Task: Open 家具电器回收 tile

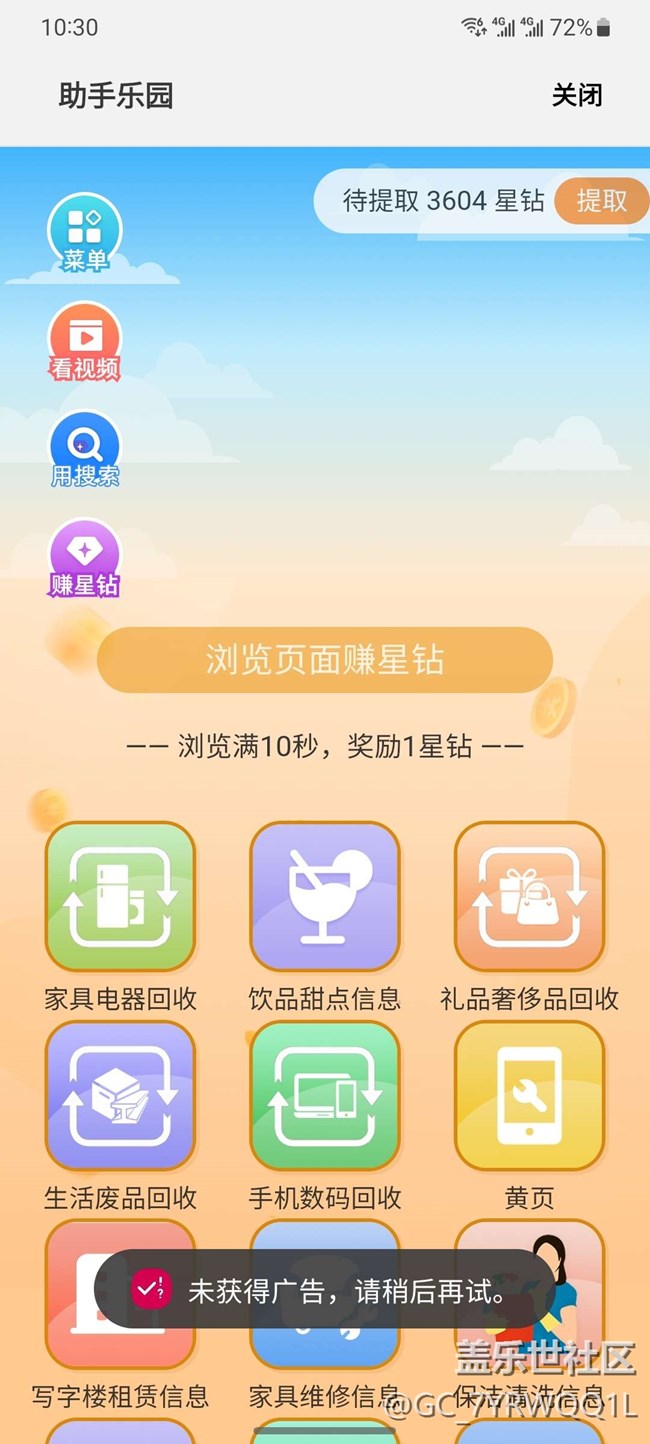Action: pyautogui.click(x=120, y=896)
